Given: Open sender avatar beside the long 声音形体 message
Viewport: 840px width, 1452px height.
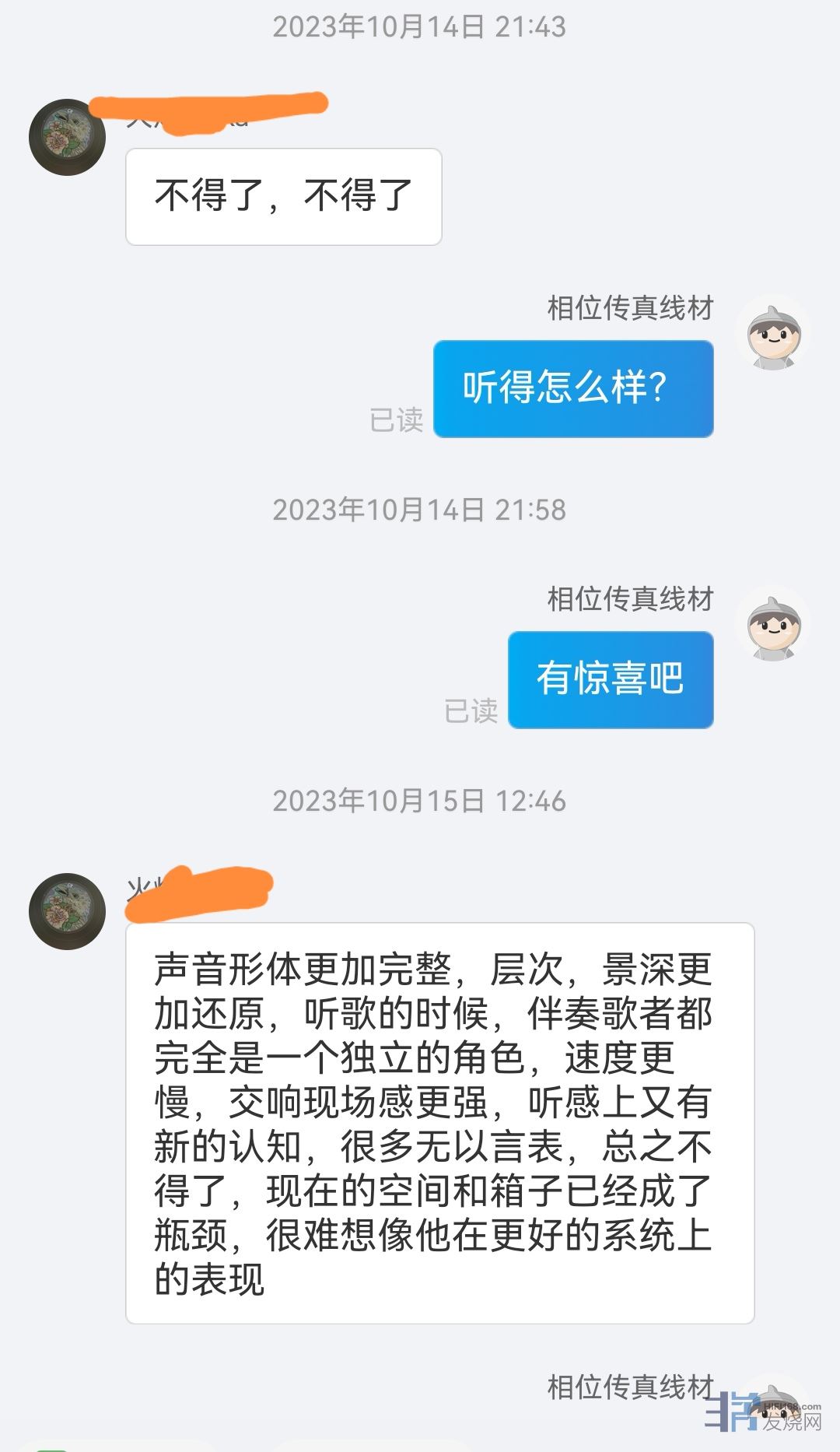Looking at the screenshot, I should click(67, 910).
